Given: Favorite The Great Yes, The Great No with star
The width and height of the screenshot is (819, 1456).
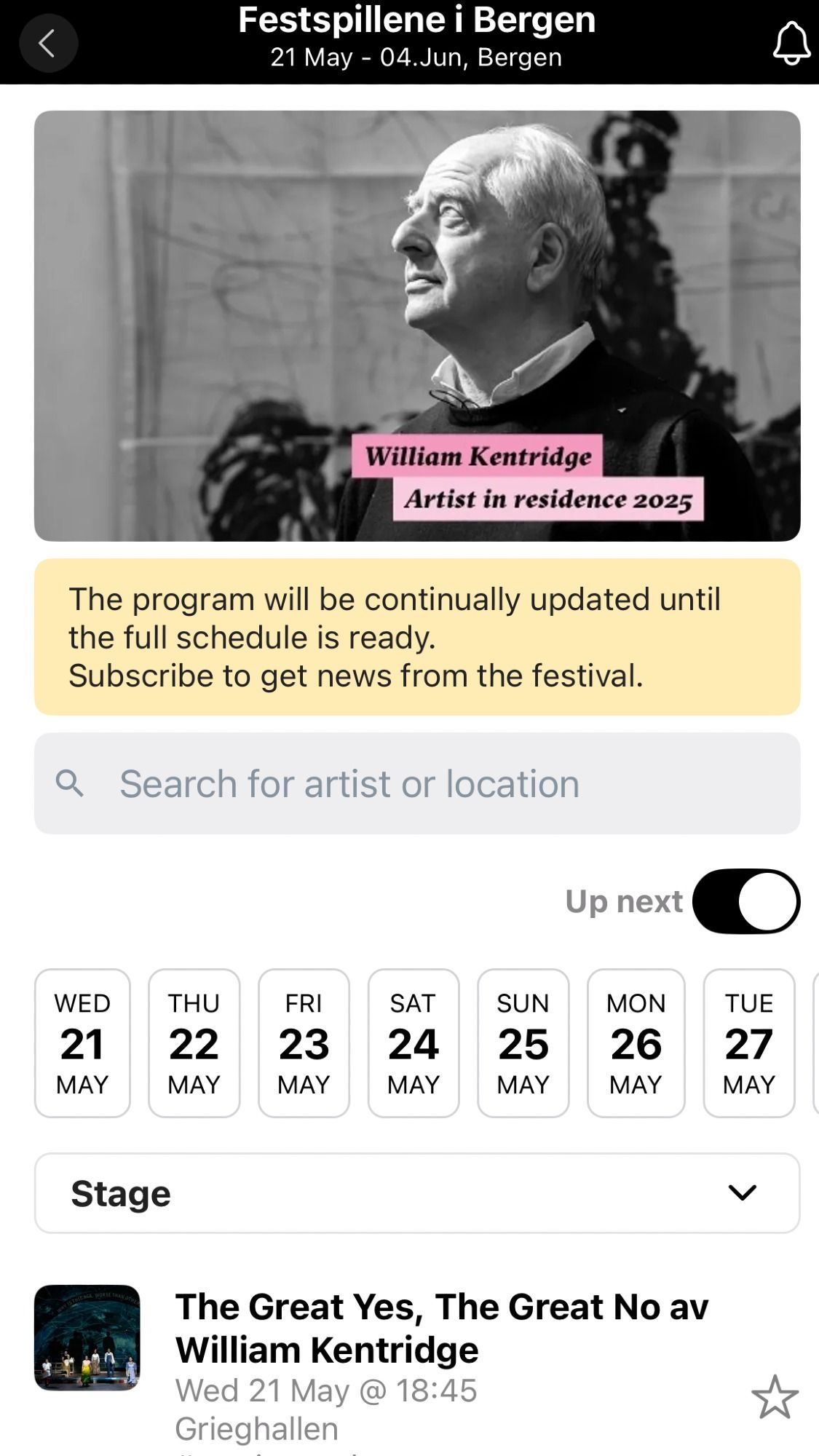Looking at the screenshot, I should coord(775,1396).
